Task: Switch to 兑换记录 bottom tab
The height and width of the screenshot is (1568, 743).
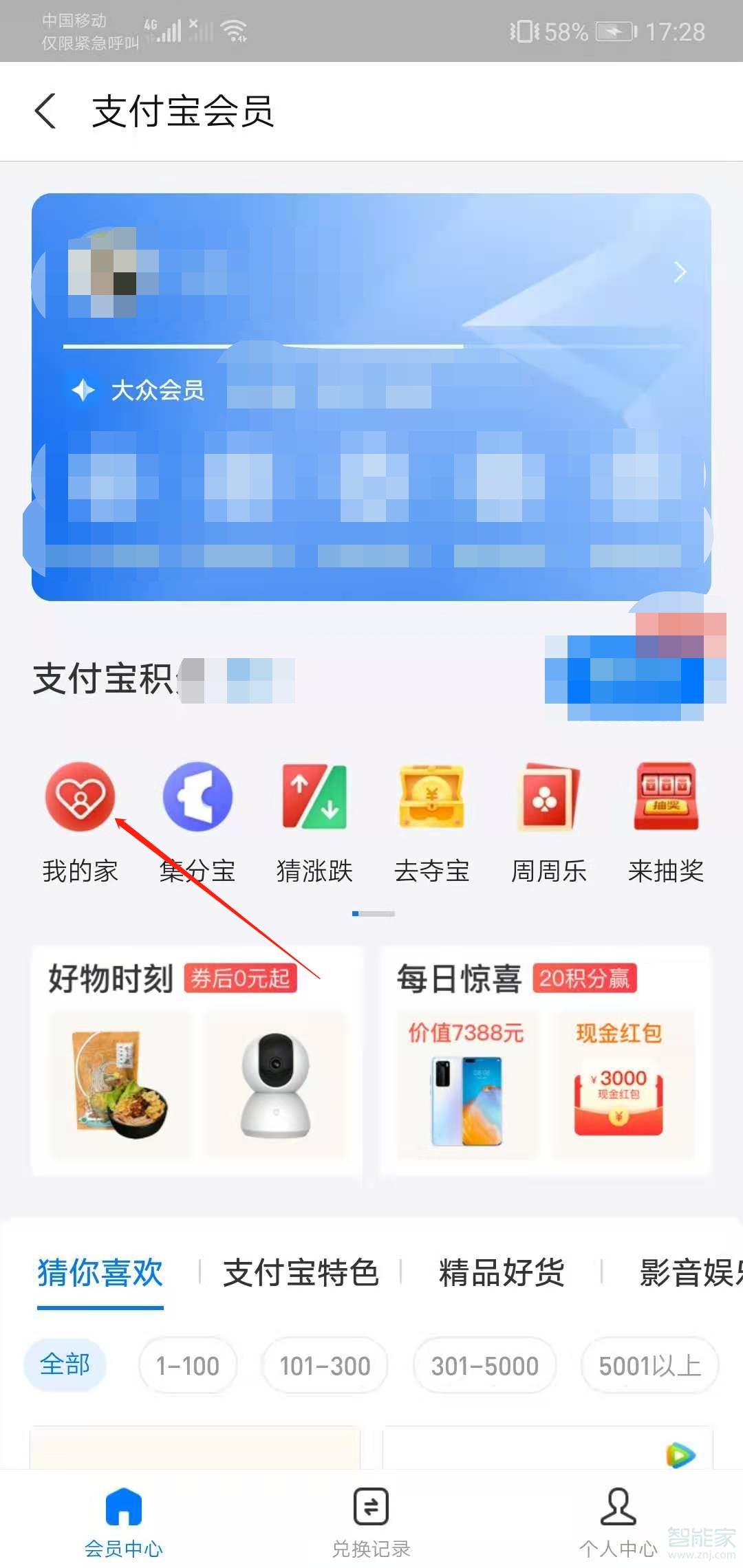Action: tap(371, 1521)
